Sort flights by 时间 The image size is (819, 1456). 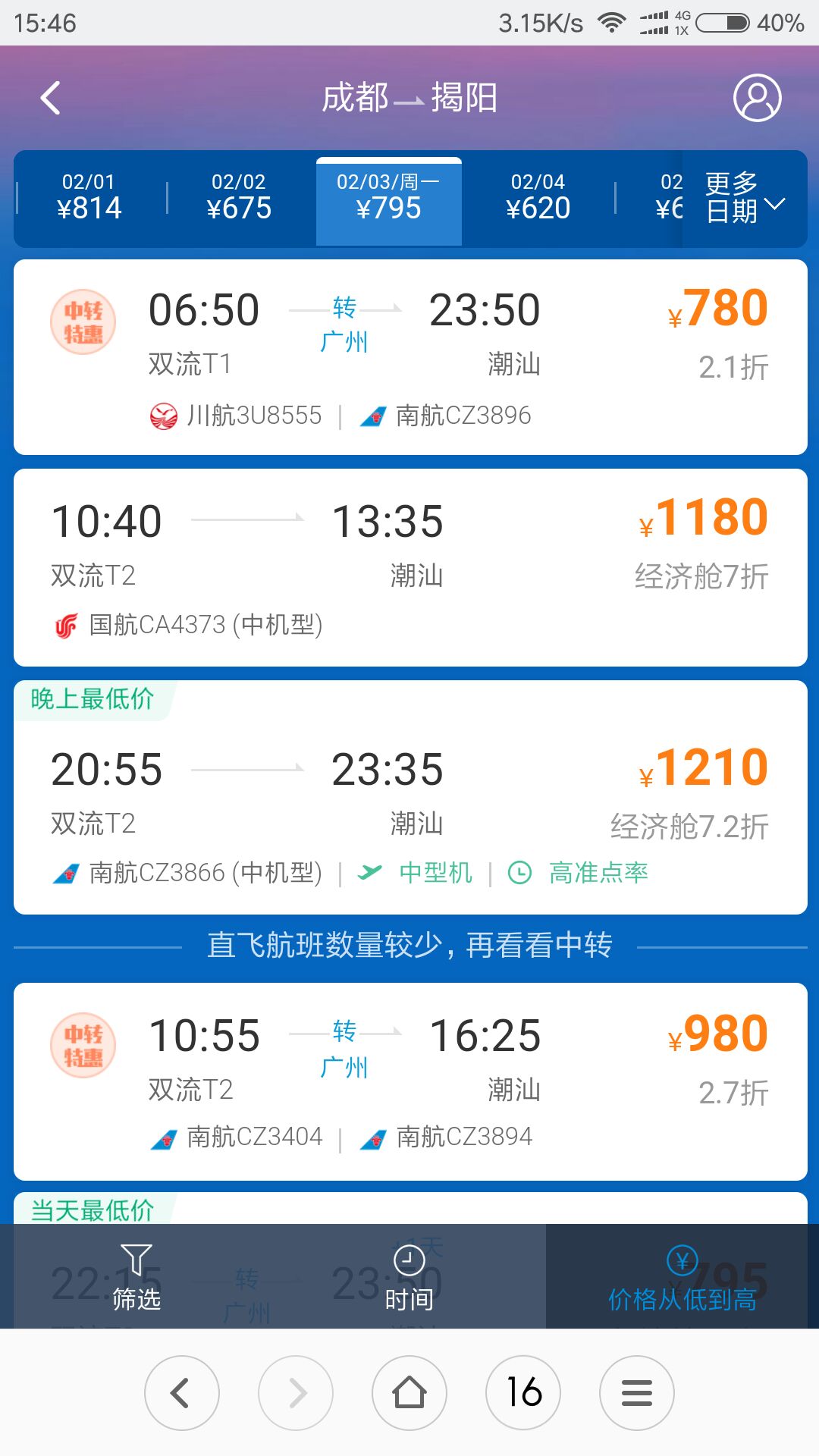click(409, 1276)
